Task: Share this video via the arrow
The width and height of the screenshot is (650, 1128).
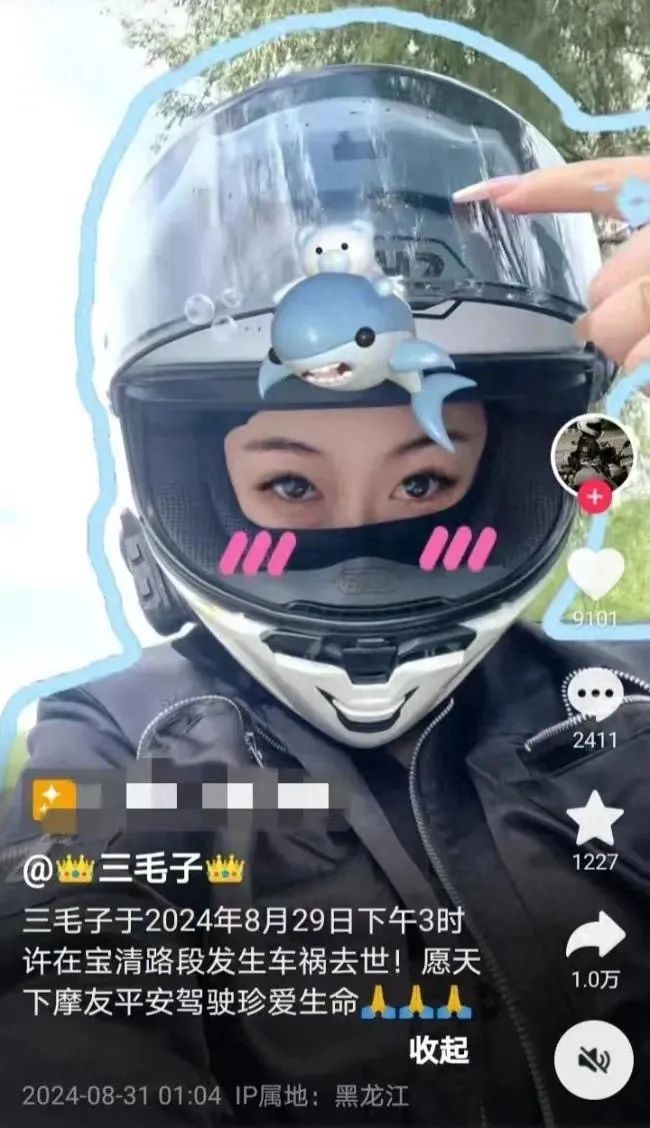Action: pyautogui.click(x=595, y=938)
